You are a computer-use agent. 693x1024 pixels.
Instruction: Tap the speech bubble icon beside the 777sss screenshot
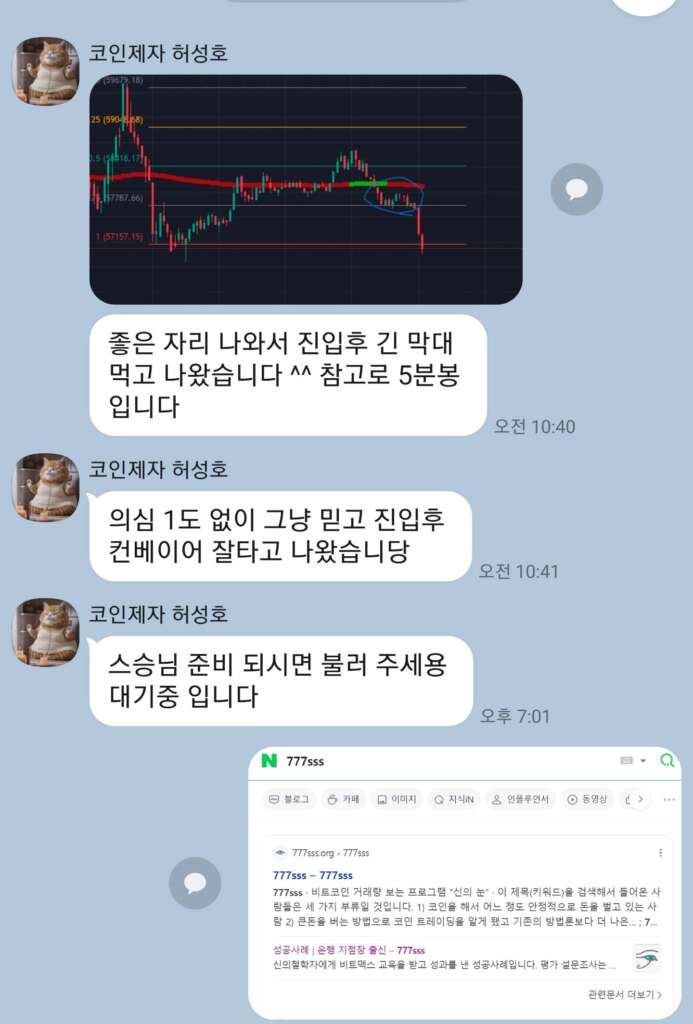[x=195, y=883]
